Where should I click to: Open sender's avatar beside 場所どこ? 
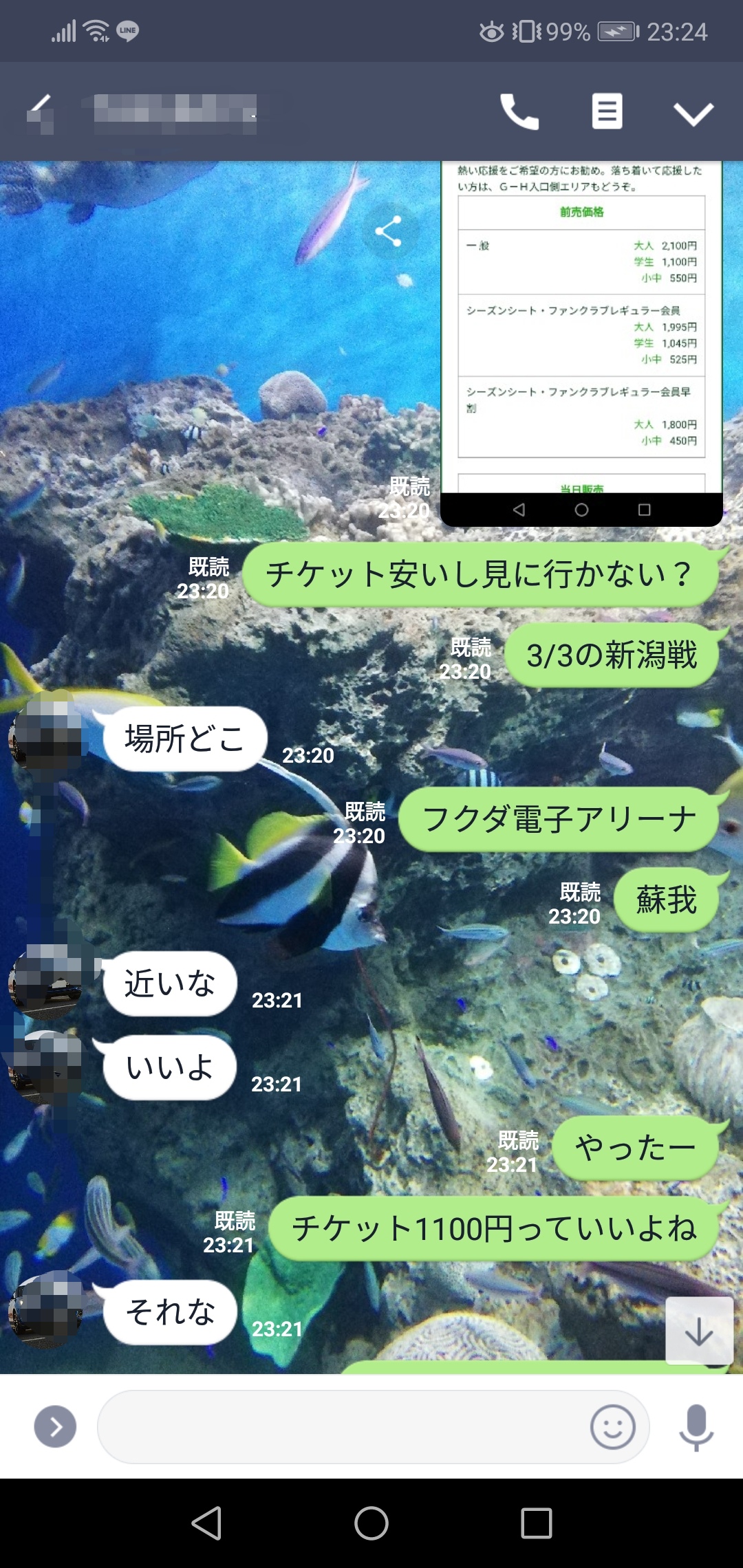(45, 730)
